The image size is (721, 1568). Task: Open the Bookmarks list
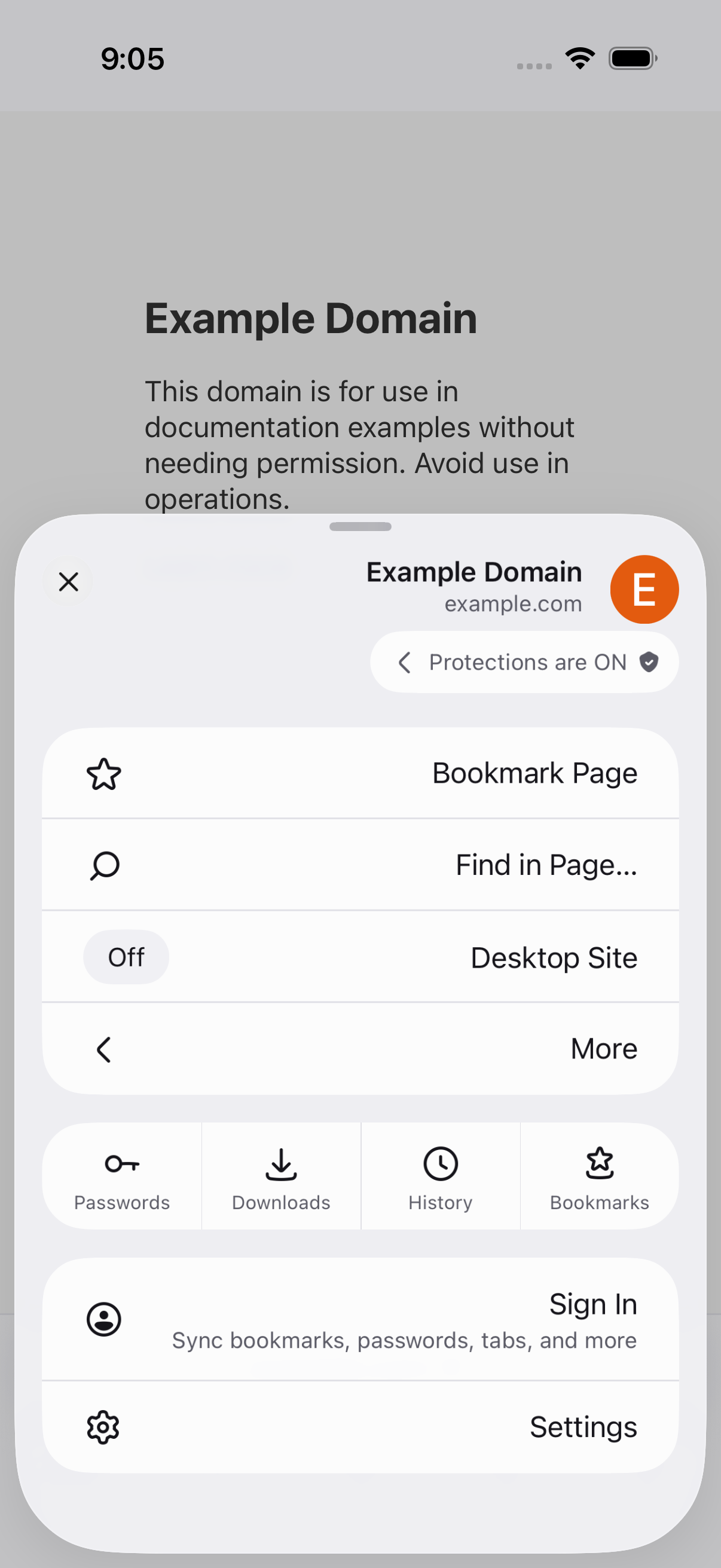click(599, 1176)
